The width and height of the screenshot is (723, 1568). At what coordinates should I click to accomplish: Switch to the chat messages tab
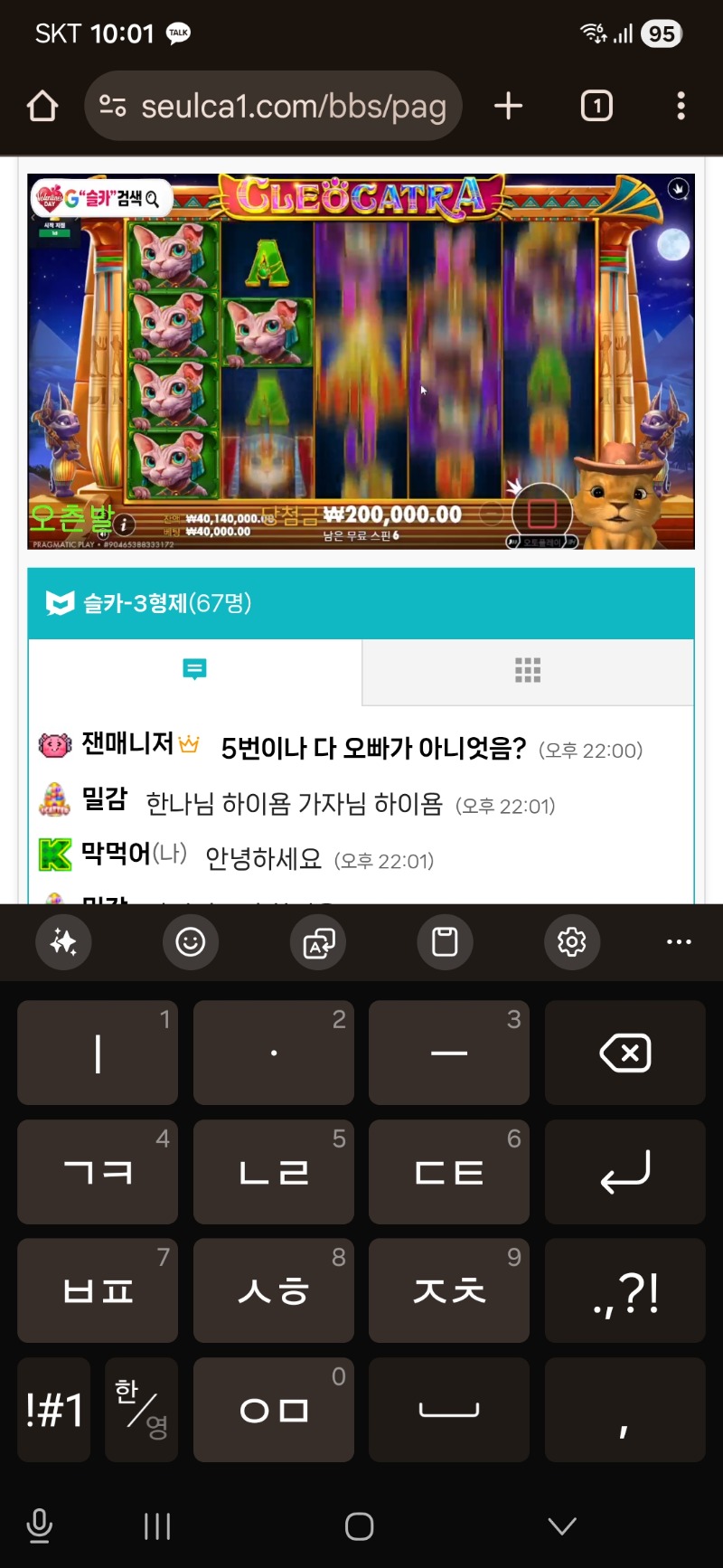194,670
